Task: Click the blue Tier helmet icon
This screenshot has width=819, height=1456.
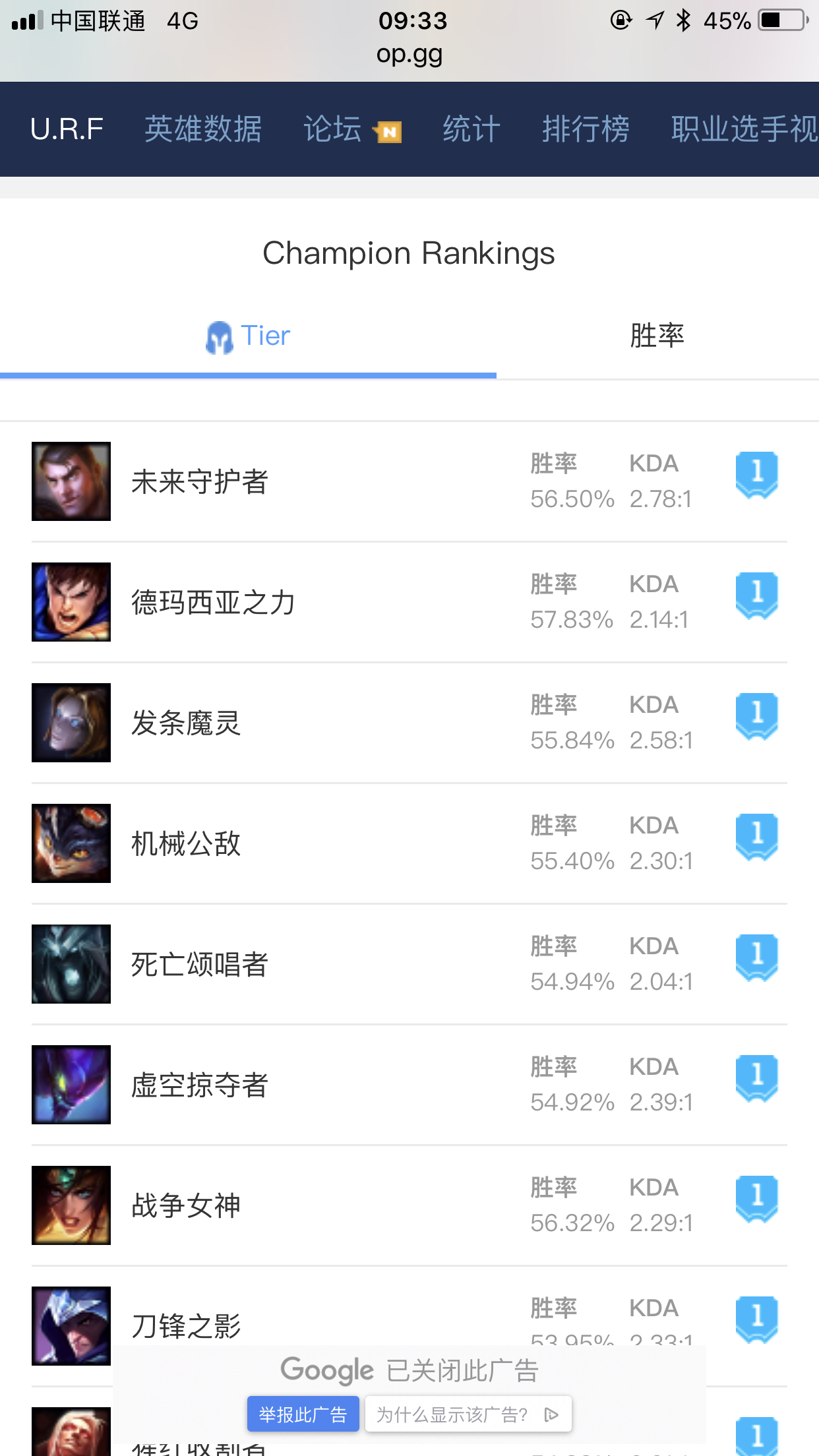Action: (x=218, y=336)
